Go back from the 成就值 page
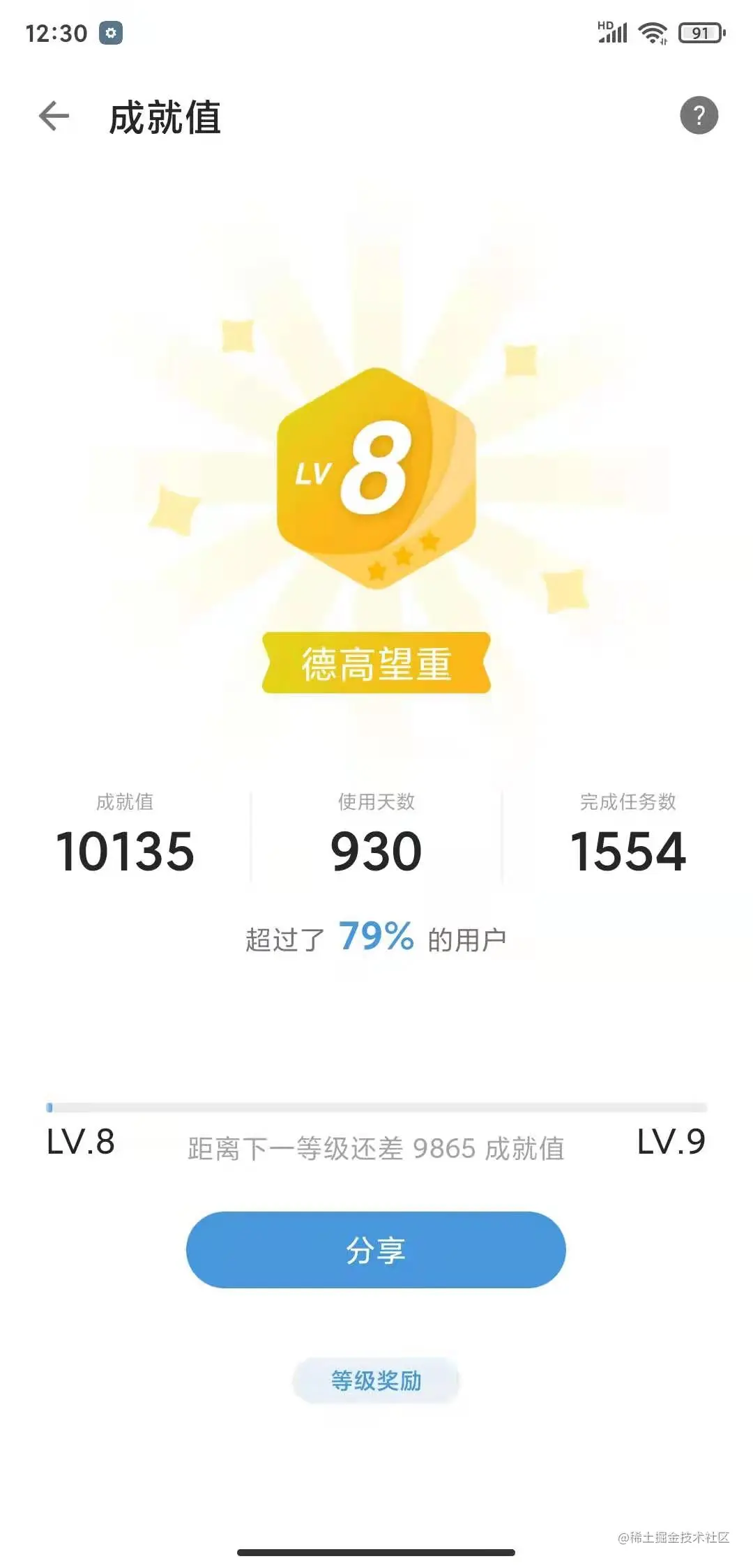The image size is (753, 1568). (54, 116)
